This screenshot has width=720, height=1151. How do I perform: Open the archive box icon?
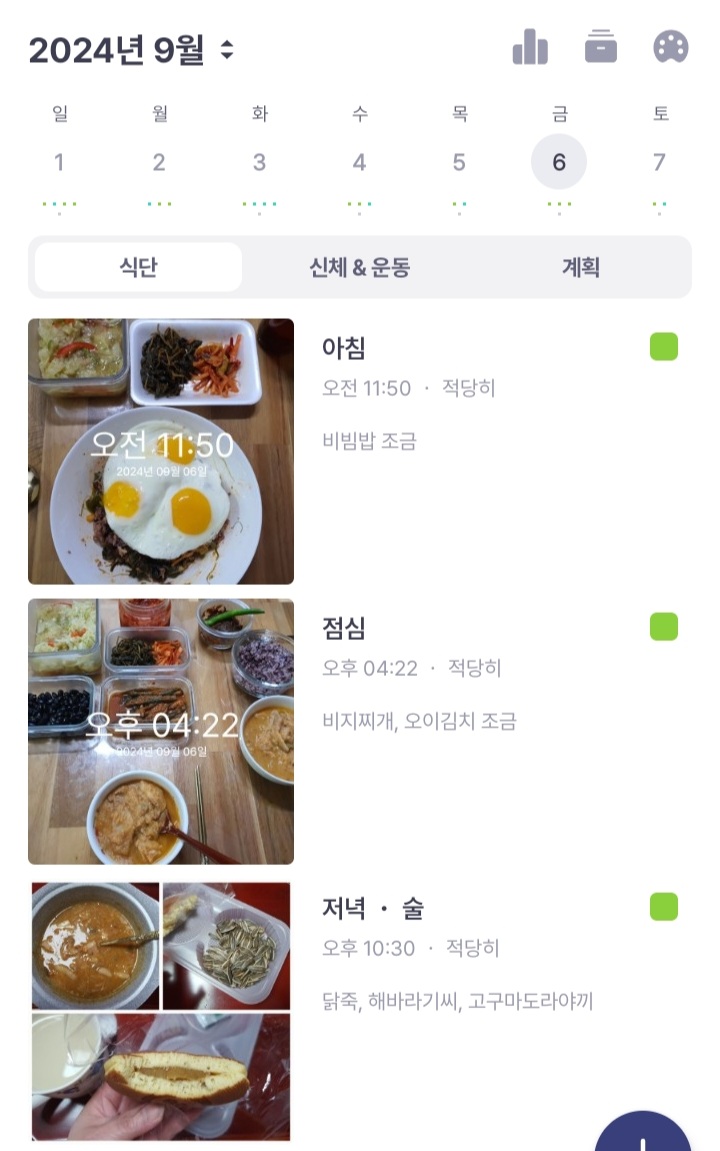pyautogui.click(x=601, y=47)
